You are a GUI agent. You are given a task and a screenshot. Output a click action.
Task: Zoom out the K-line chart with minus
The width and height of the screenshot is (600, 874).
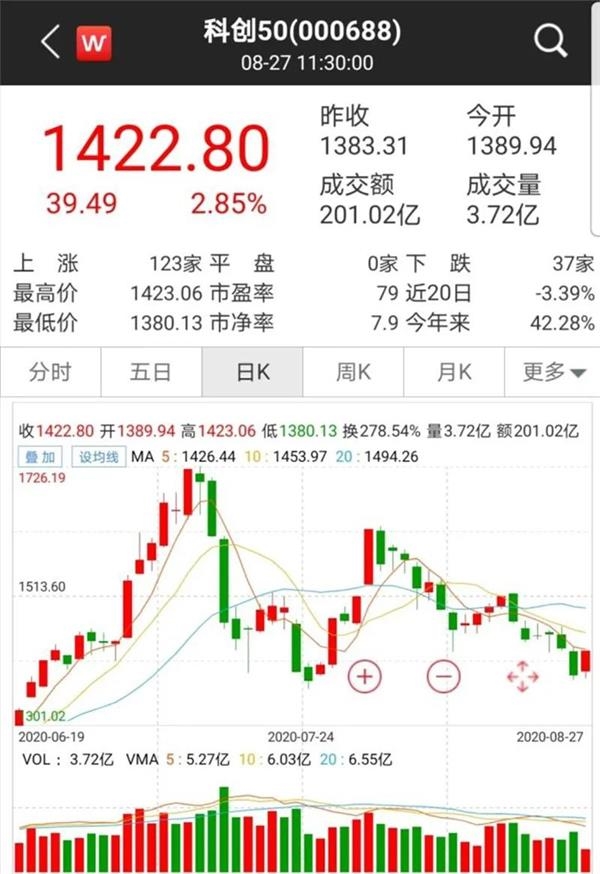443,677
